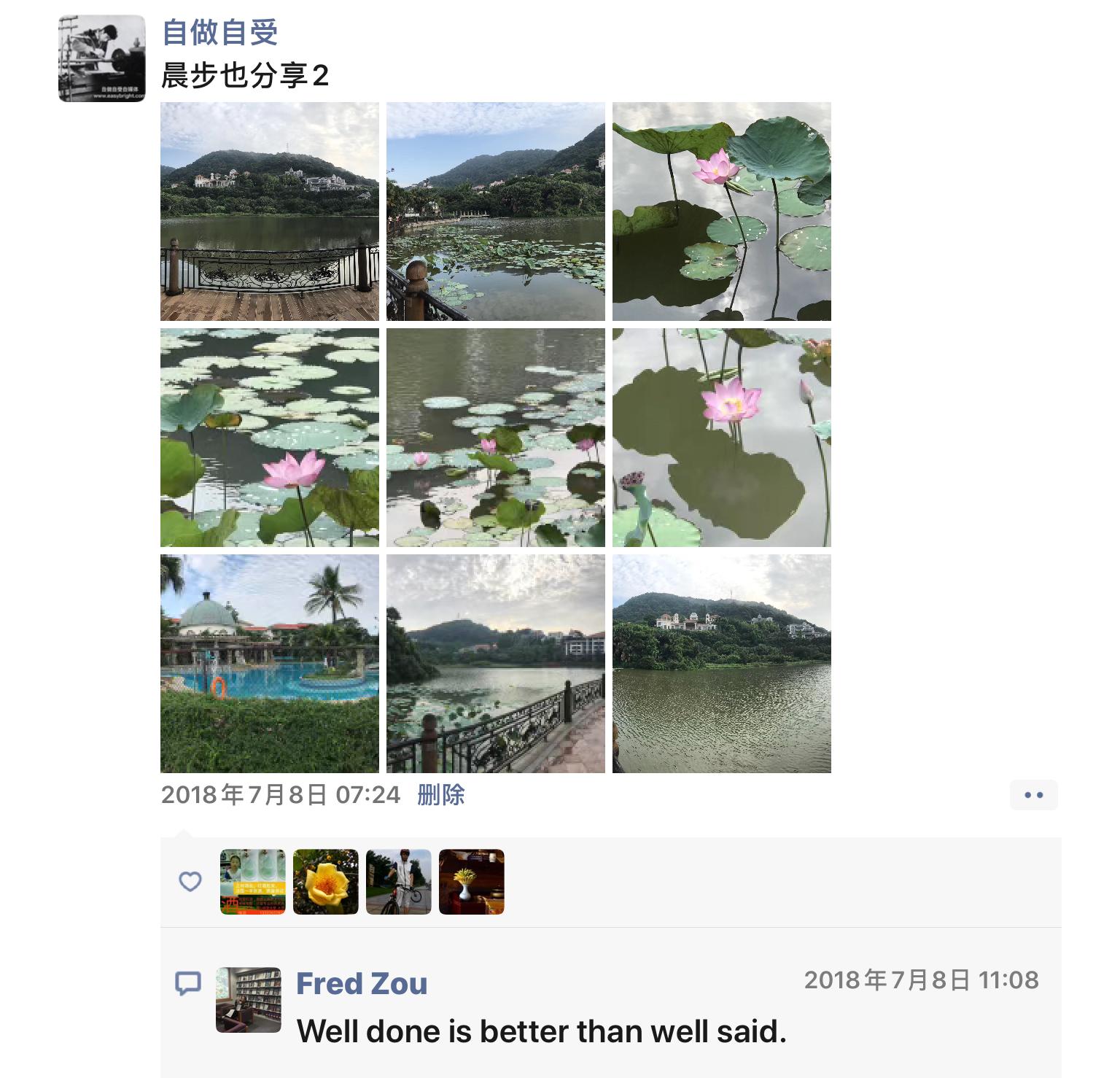Reply to the comment "Well done is better than well said."
1120x1078 pixels.
(x=541, y=1031)
